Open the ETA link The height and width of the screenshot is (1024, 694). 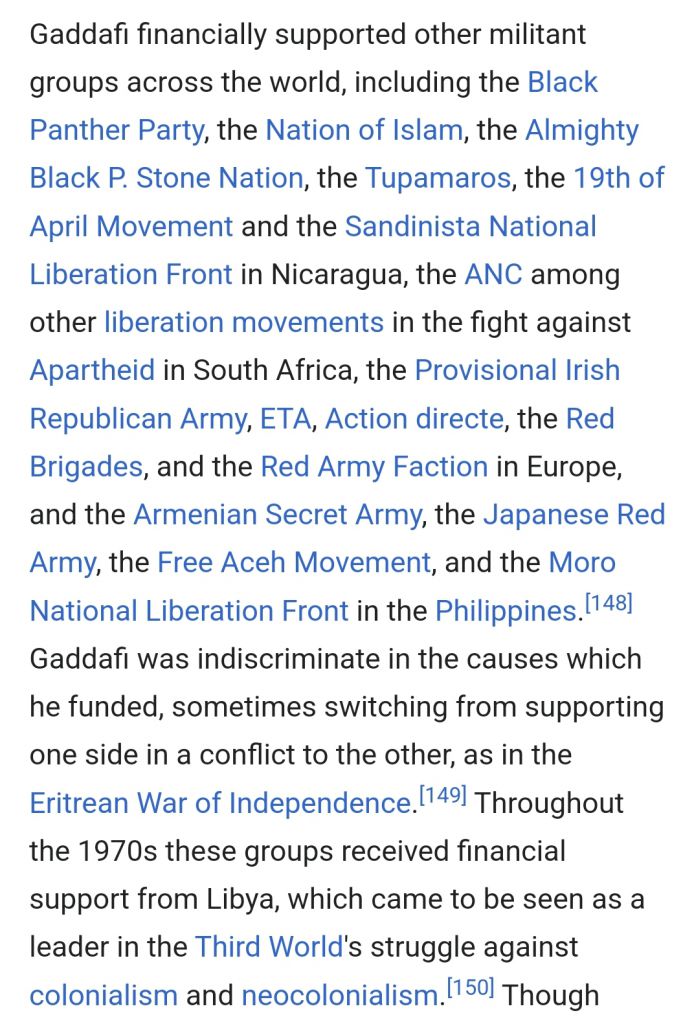tap(286, 419)
